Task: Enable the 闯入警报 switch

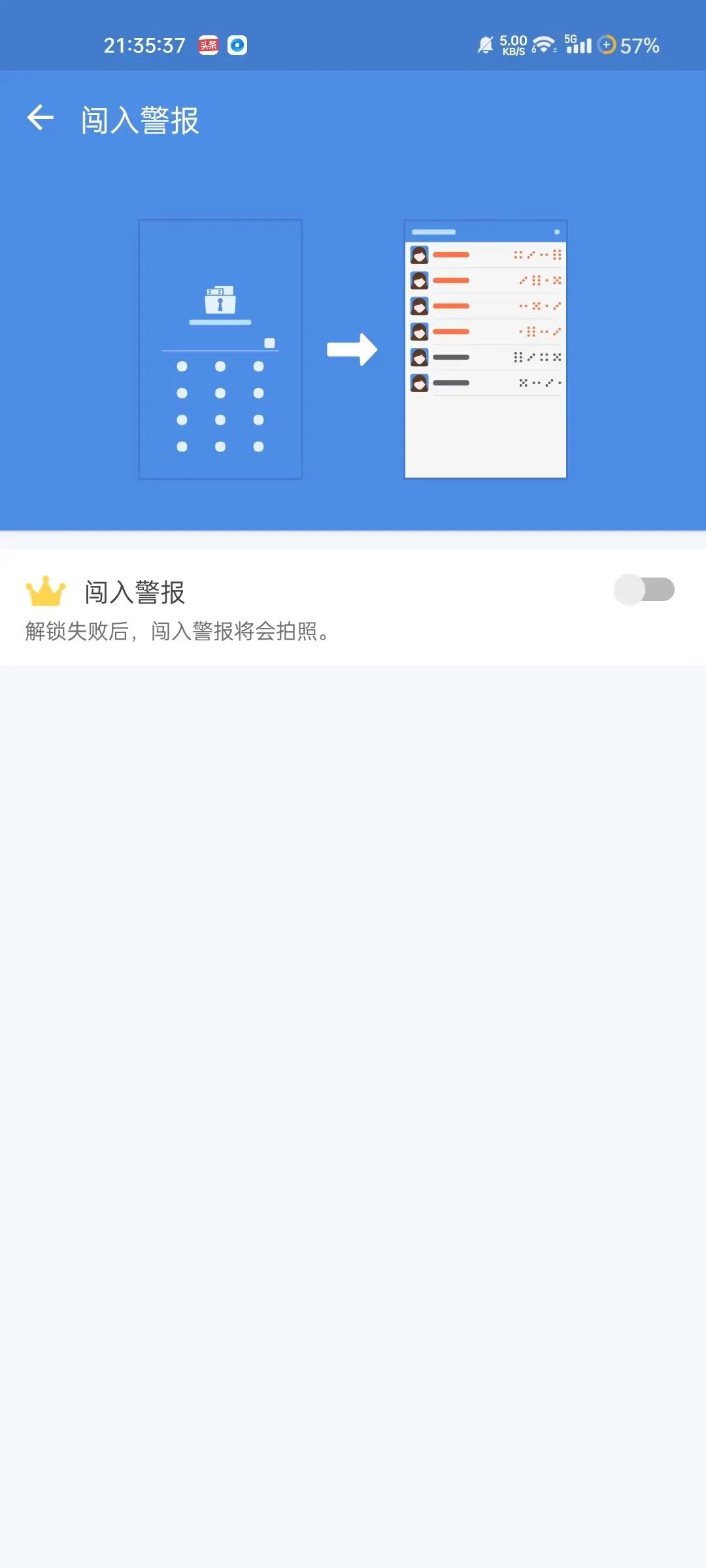Action: (x=644, y=590)
